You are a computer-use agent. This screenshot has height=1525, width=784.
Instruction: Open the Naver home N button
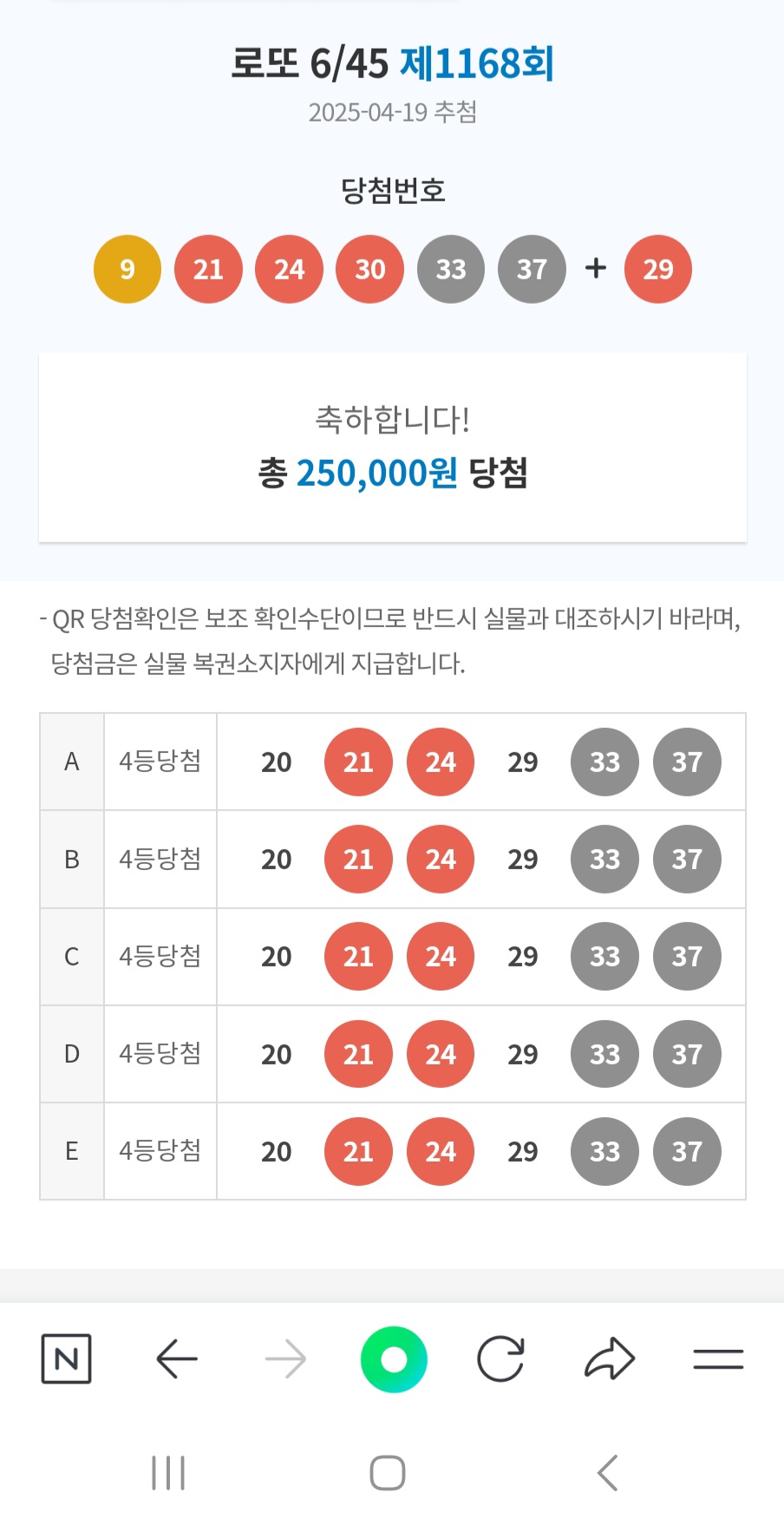pos(67,1358)
